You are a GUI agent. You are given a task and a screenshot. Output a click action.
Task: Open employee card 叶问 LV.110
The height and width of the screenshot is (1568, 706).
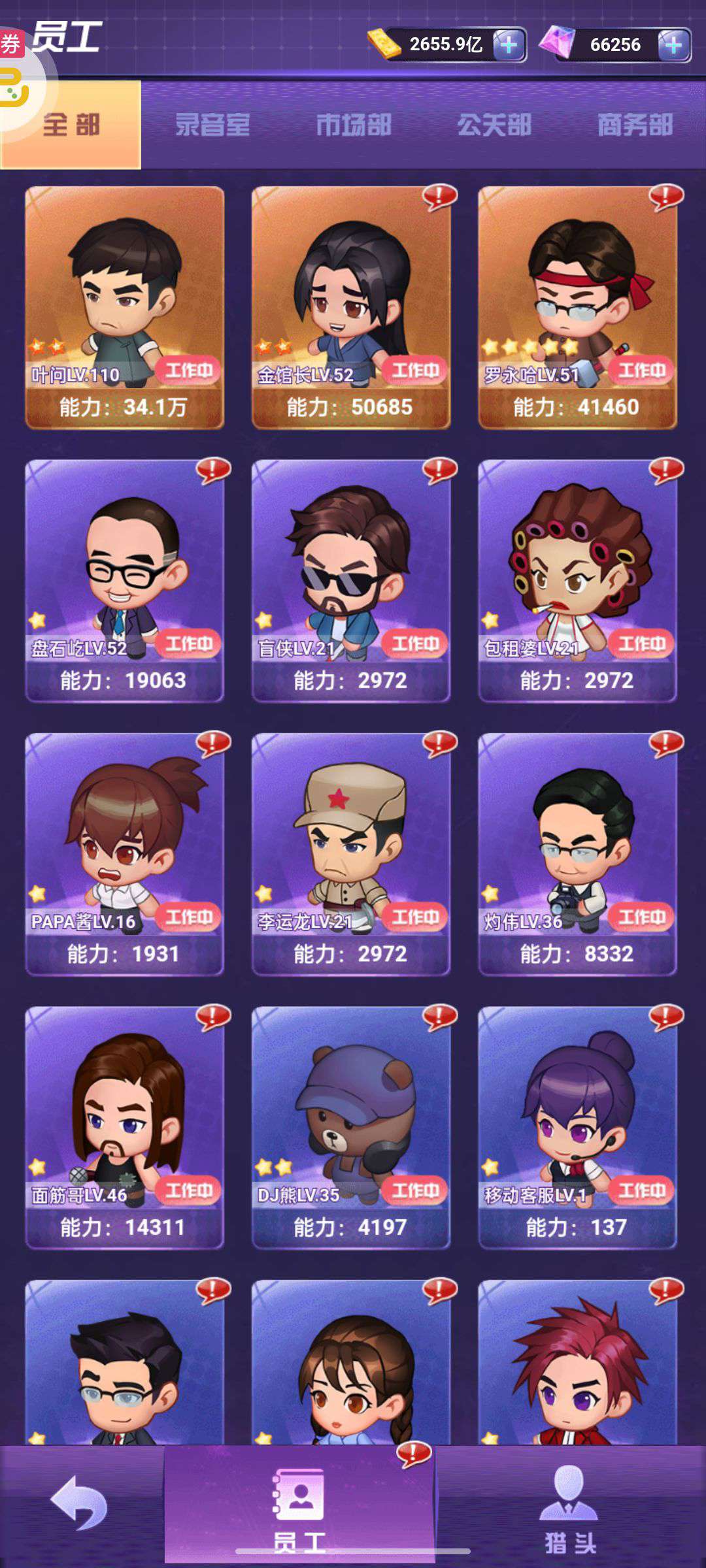(x=125, y=308)
